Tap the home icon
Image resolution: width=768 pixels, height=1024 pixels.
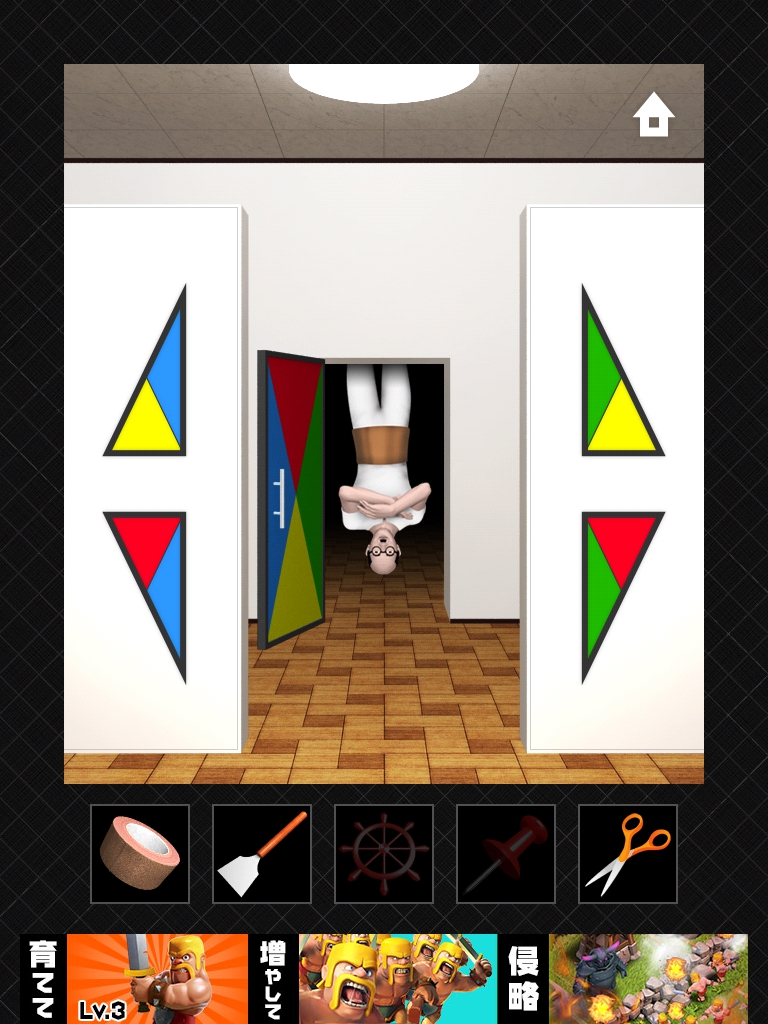(x=654, y=115)
